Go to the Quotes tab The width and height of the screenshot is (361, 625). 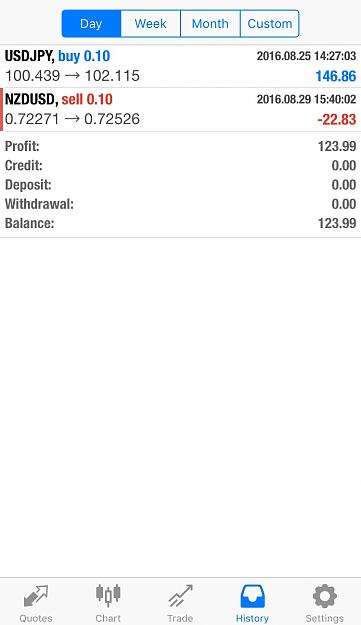[x=36, y=603]
